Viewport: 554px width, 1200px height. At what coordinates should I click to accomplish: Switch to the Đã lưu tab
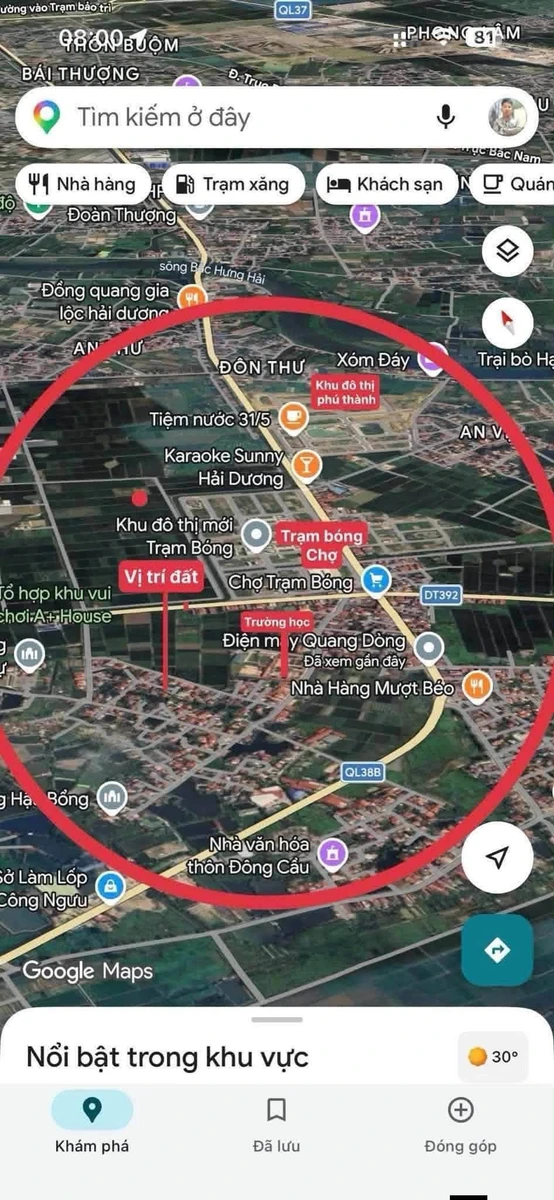pos(277,1124)
